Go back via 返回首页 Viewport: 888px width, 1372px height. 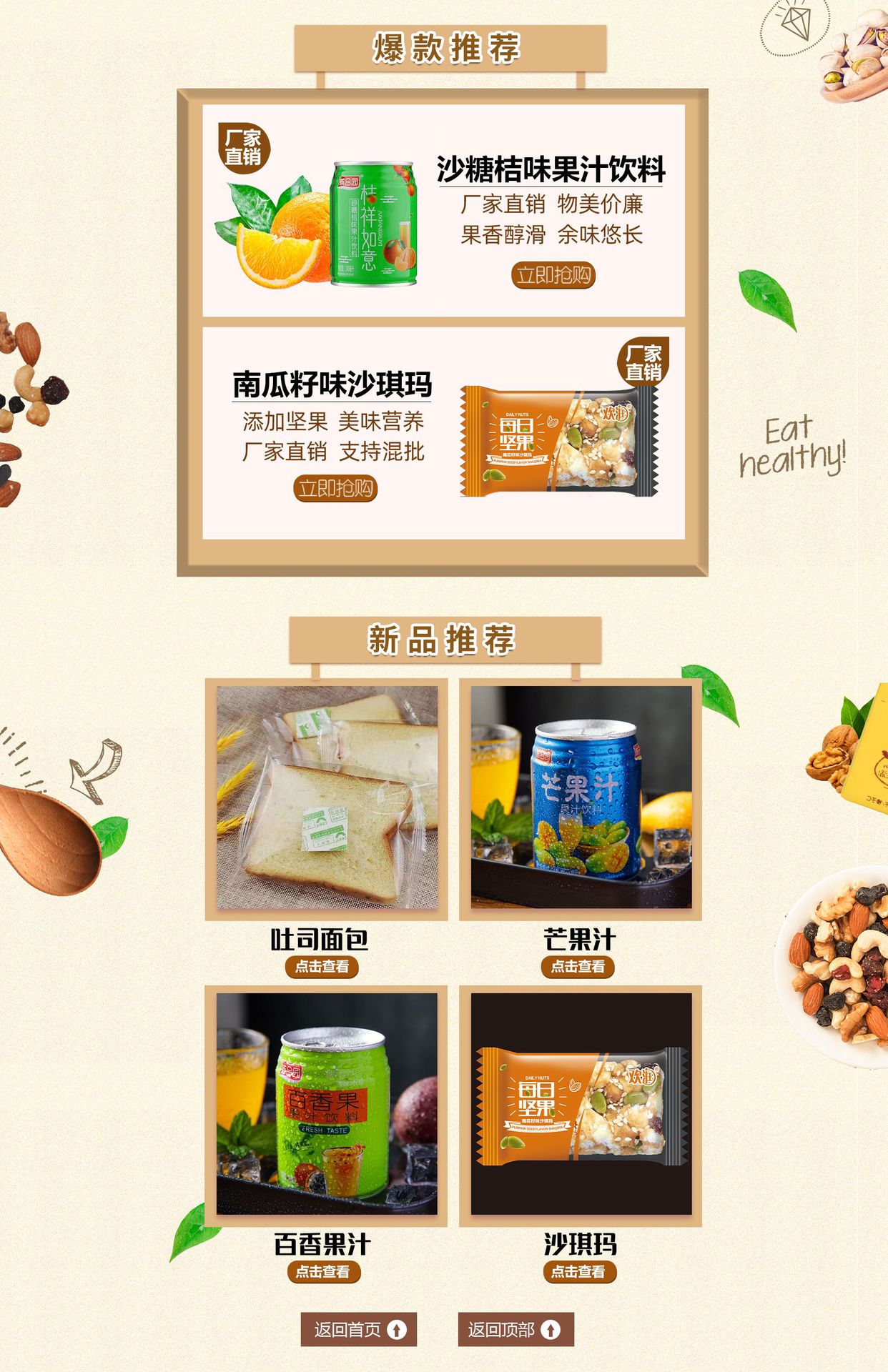(x=358, y=1329)
